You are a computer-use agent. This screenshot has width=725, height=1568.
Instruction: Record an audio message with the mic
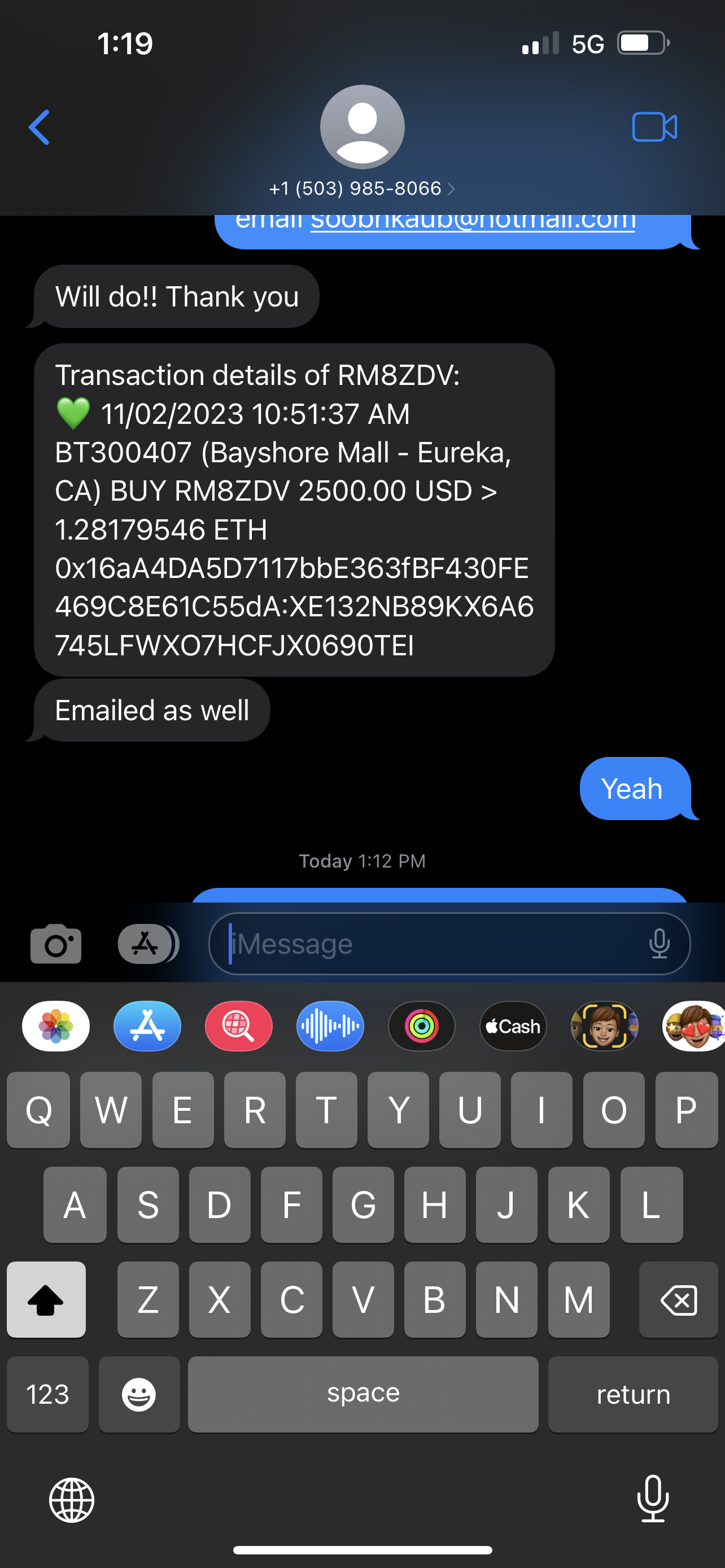[660, 944]
